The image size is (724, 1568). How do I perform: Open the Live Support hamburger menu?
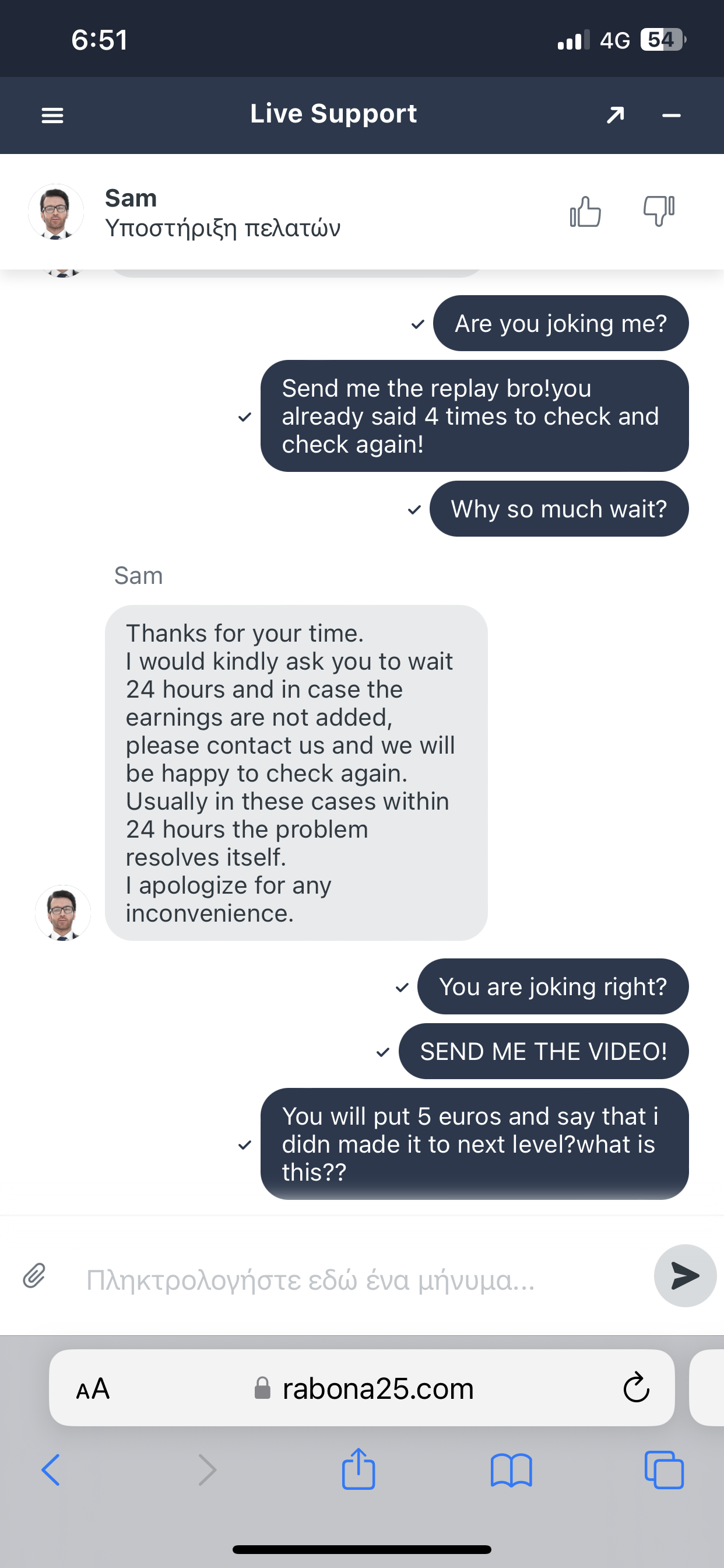pyautogui.click(x=52, y=115)
